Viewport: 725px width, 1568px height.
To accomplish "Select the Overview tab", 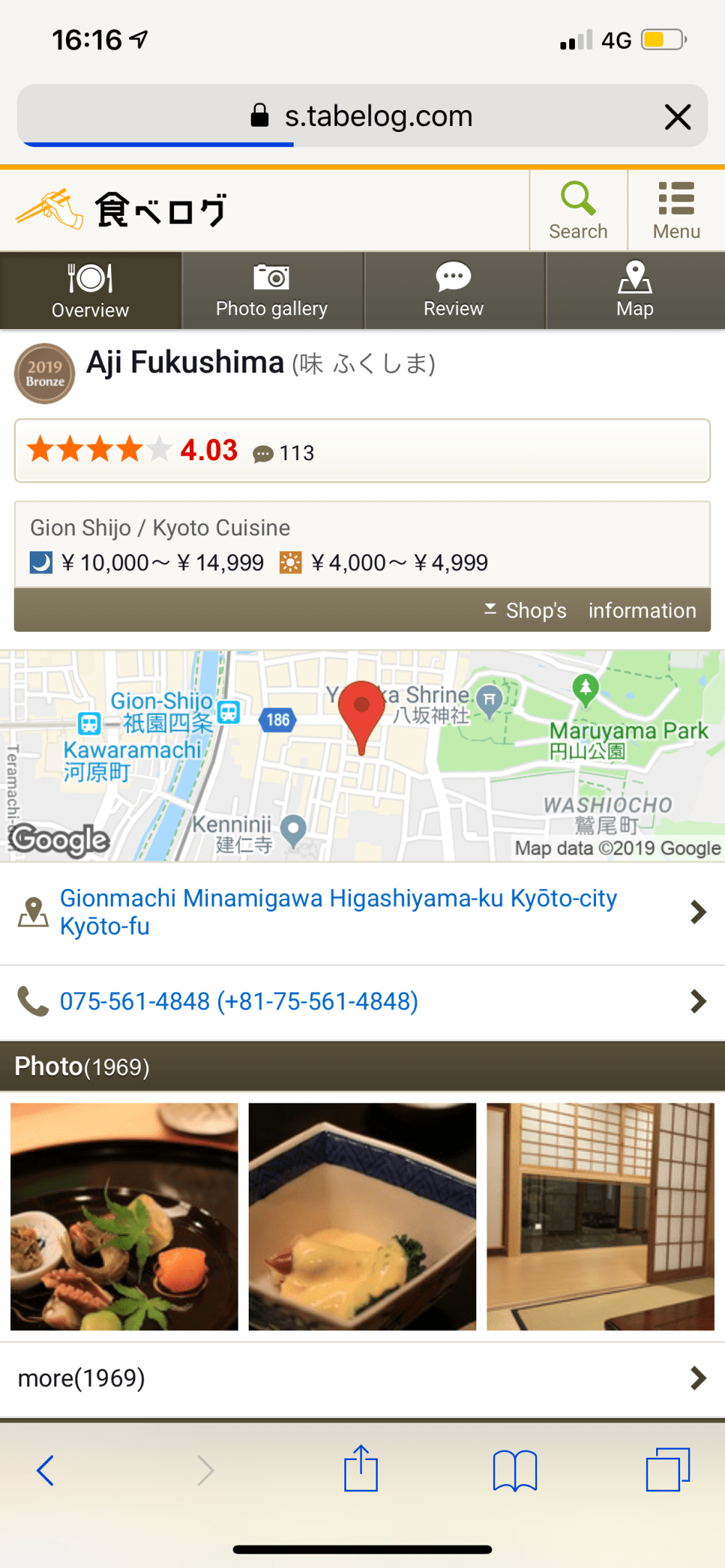I will [x=91, y=291].
